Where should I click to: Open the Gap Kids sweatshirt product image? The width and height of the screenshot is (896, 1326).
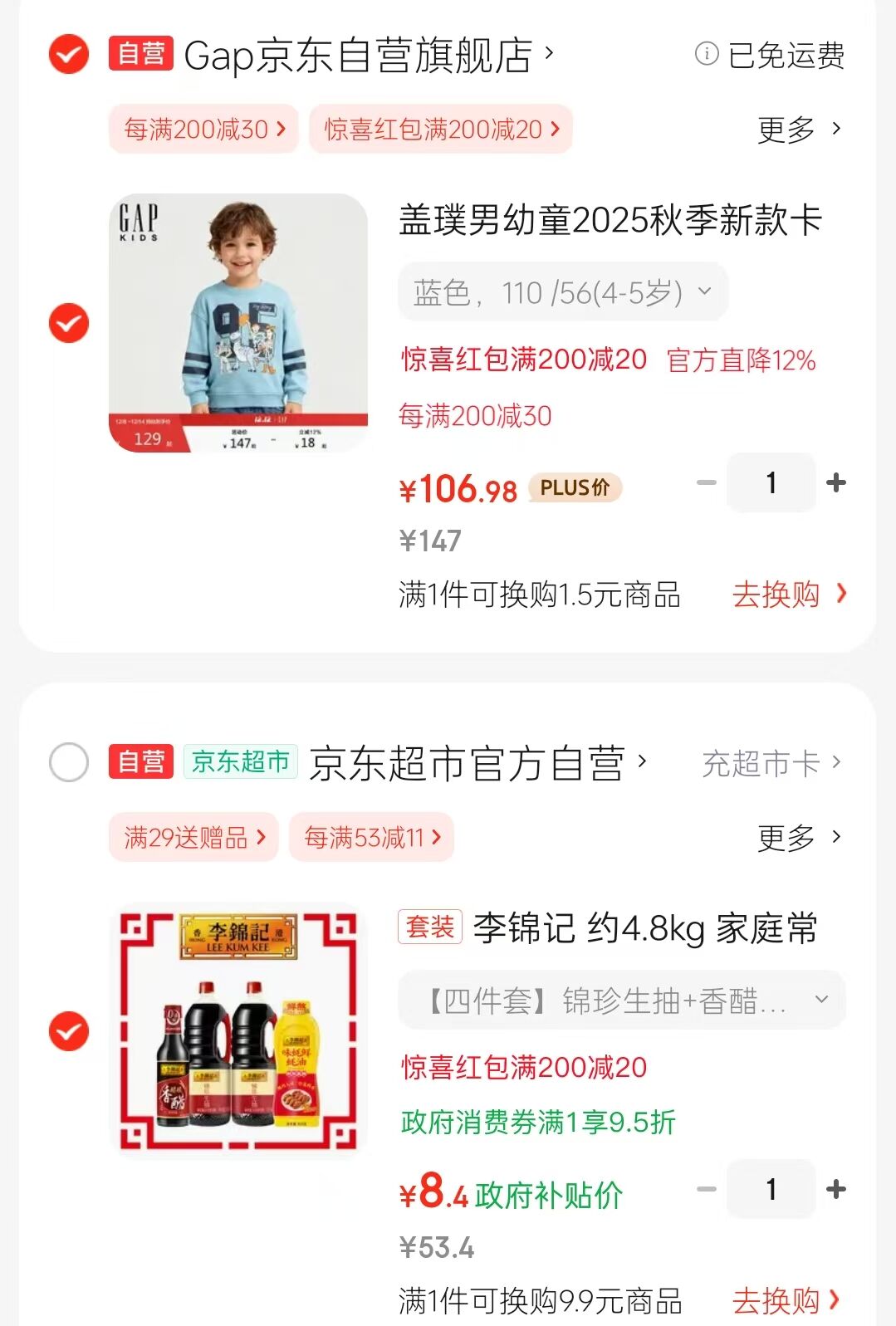point(238,323)
